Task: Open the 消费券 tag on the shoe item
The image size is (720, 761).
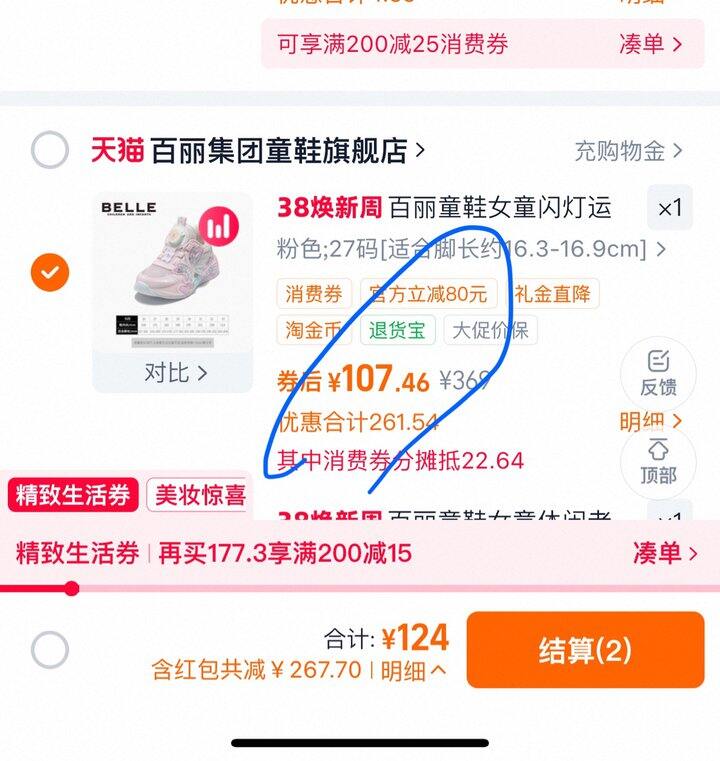Action: click(314, 294)
